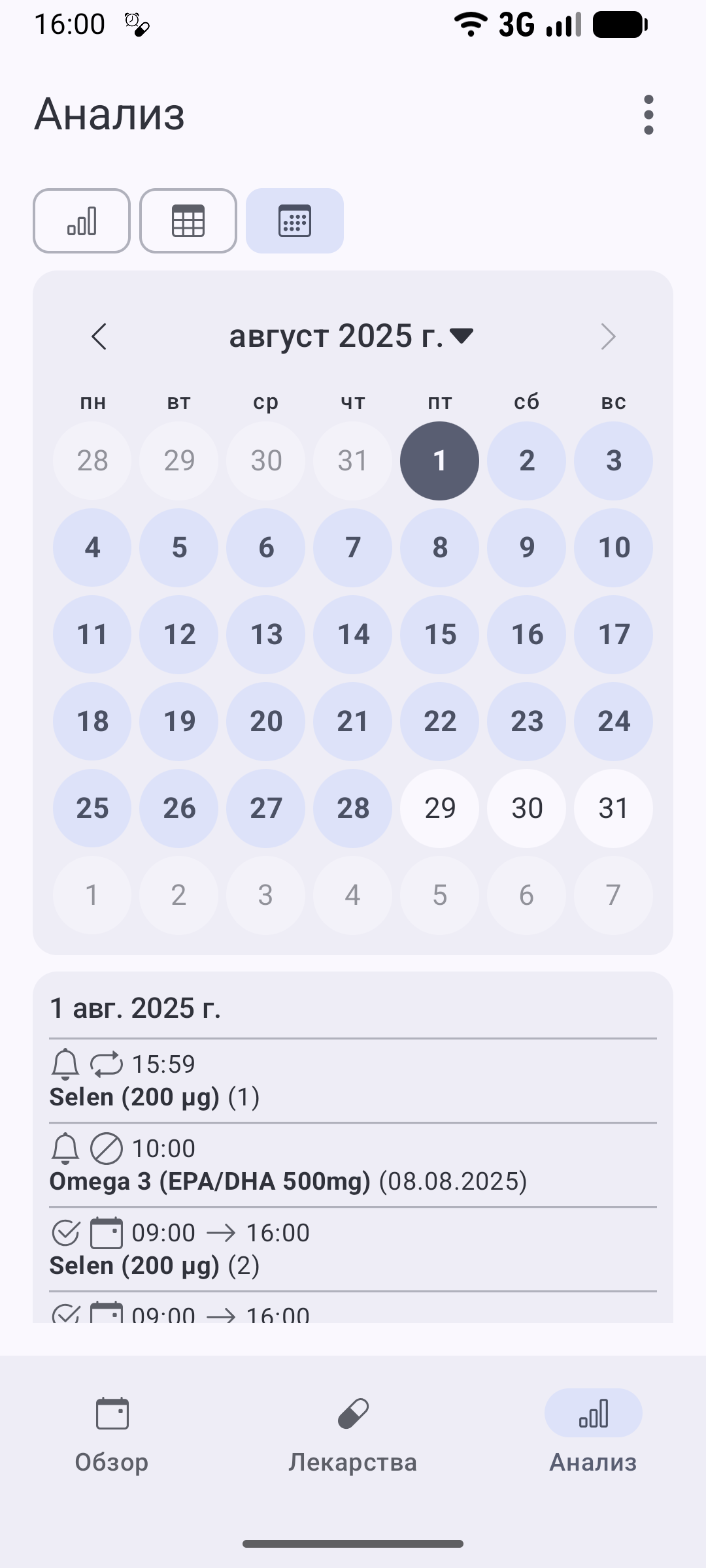Select the calendar view button
This screenshot has width=706, height=1568.
pos(295,221)
